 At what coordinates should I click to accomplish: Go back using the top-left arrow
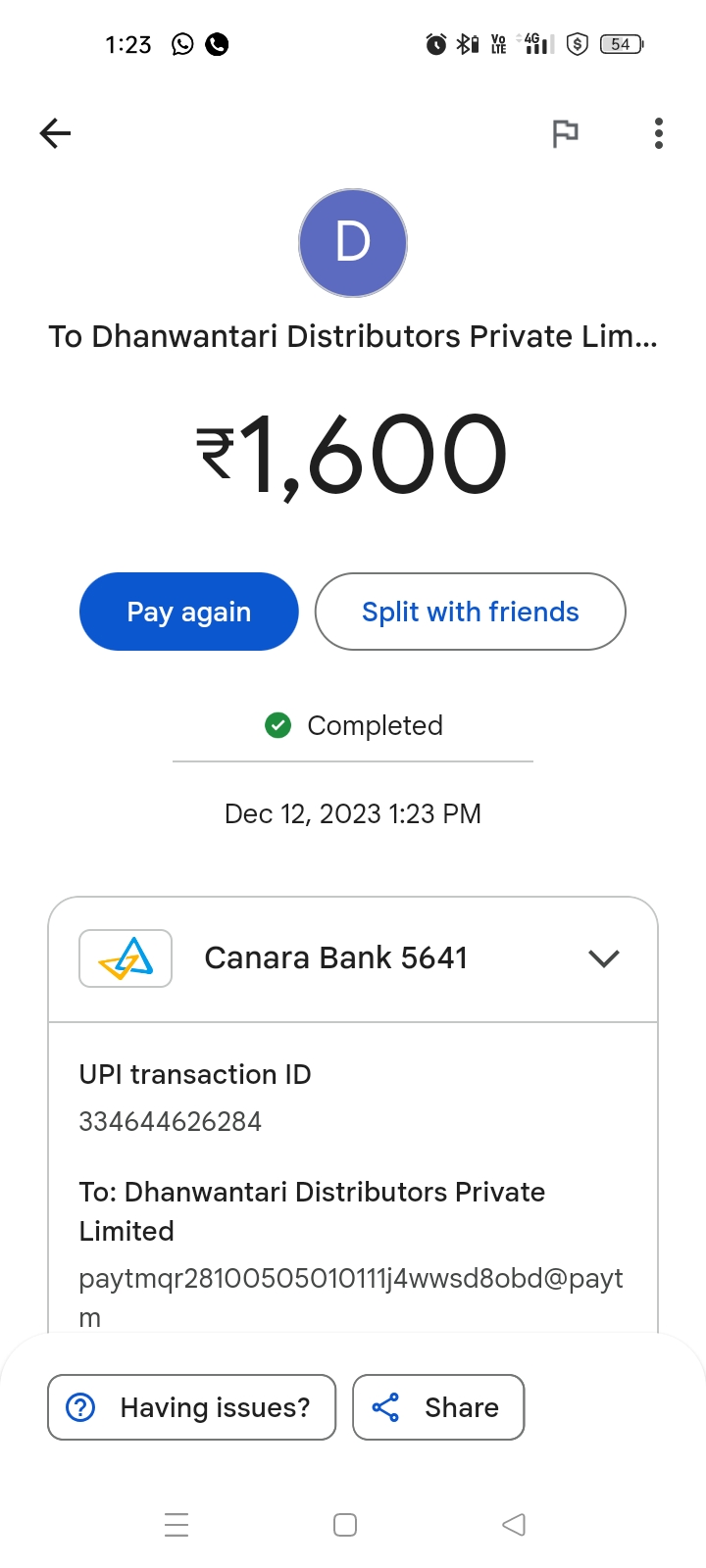(x=56, y=133)
